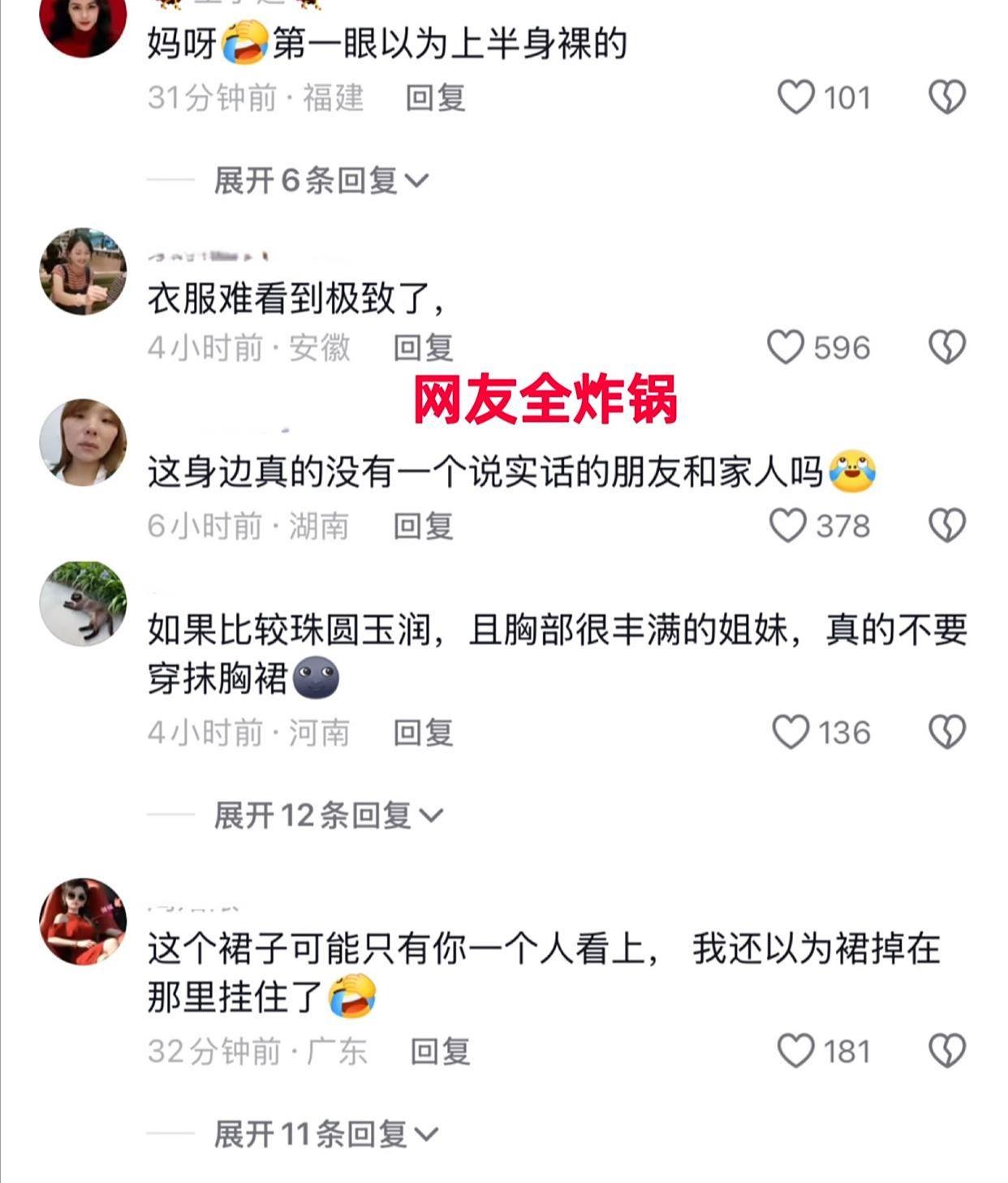Like the 广东 comment with 181 likes
The height and width of the screenshot is (1183, 1008).
click(x=796, y=1051)
